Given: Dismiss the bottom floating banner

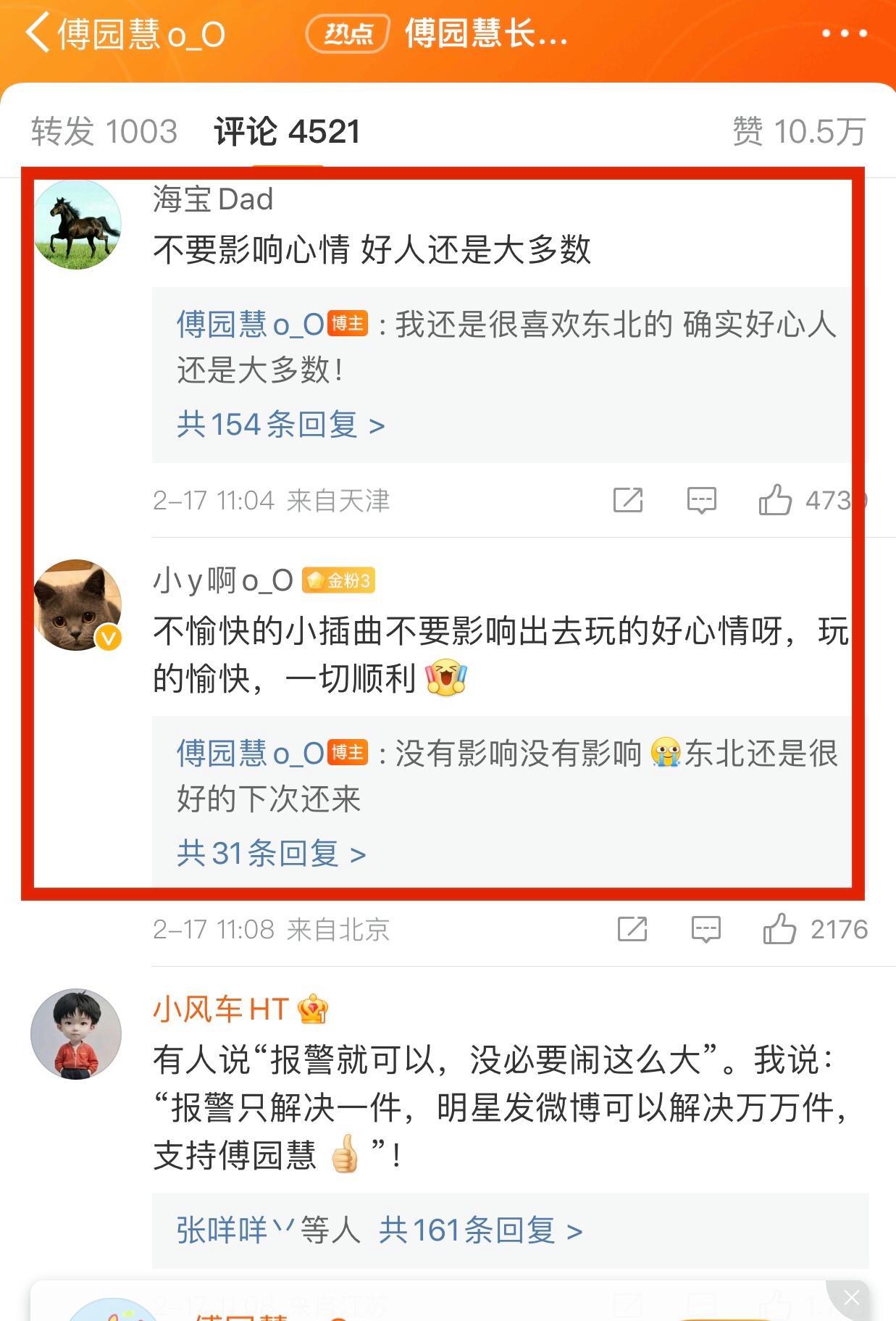Looking at the screenshot, I should click(x=852, y=1298).
